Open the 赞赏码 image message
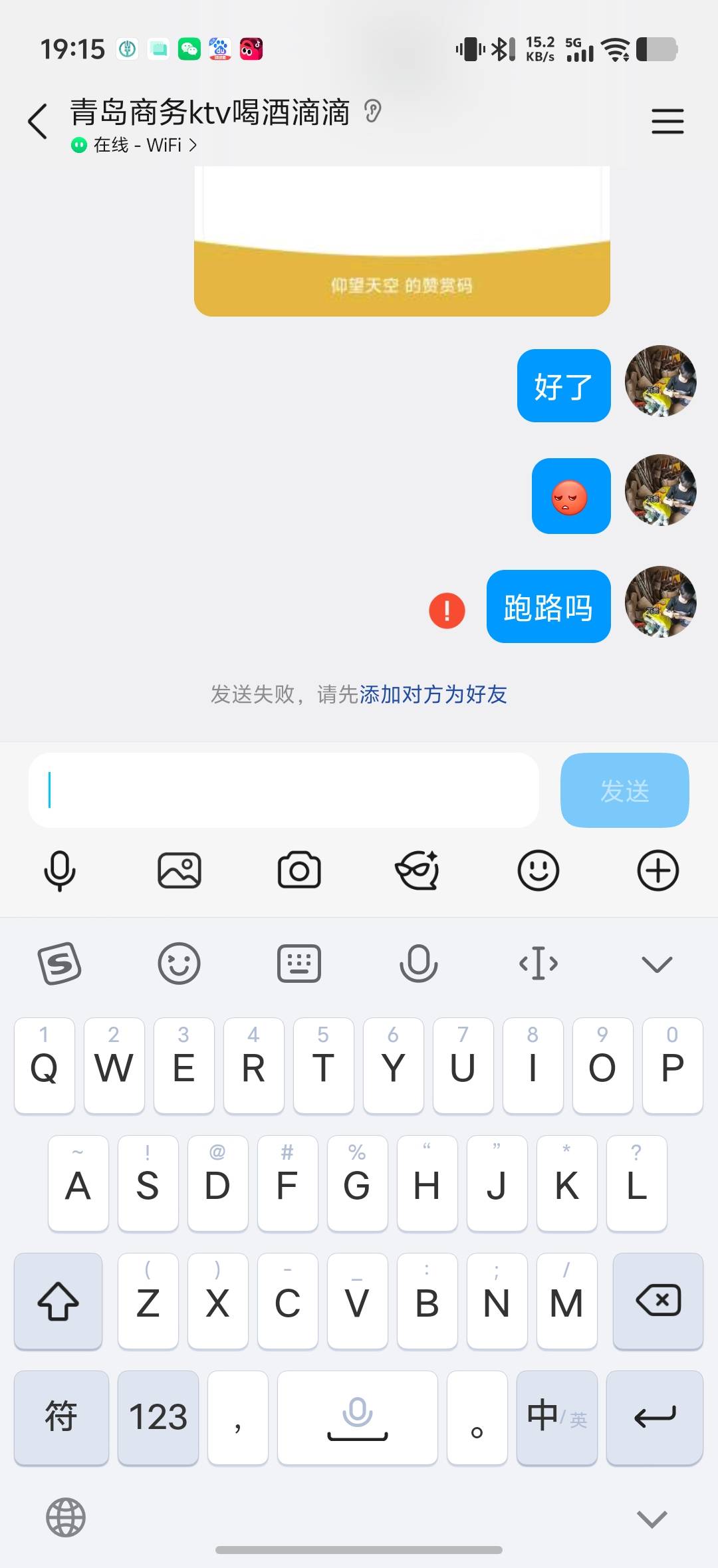Viewport: 718px width, 1568px height. click(x=402, y=241)
